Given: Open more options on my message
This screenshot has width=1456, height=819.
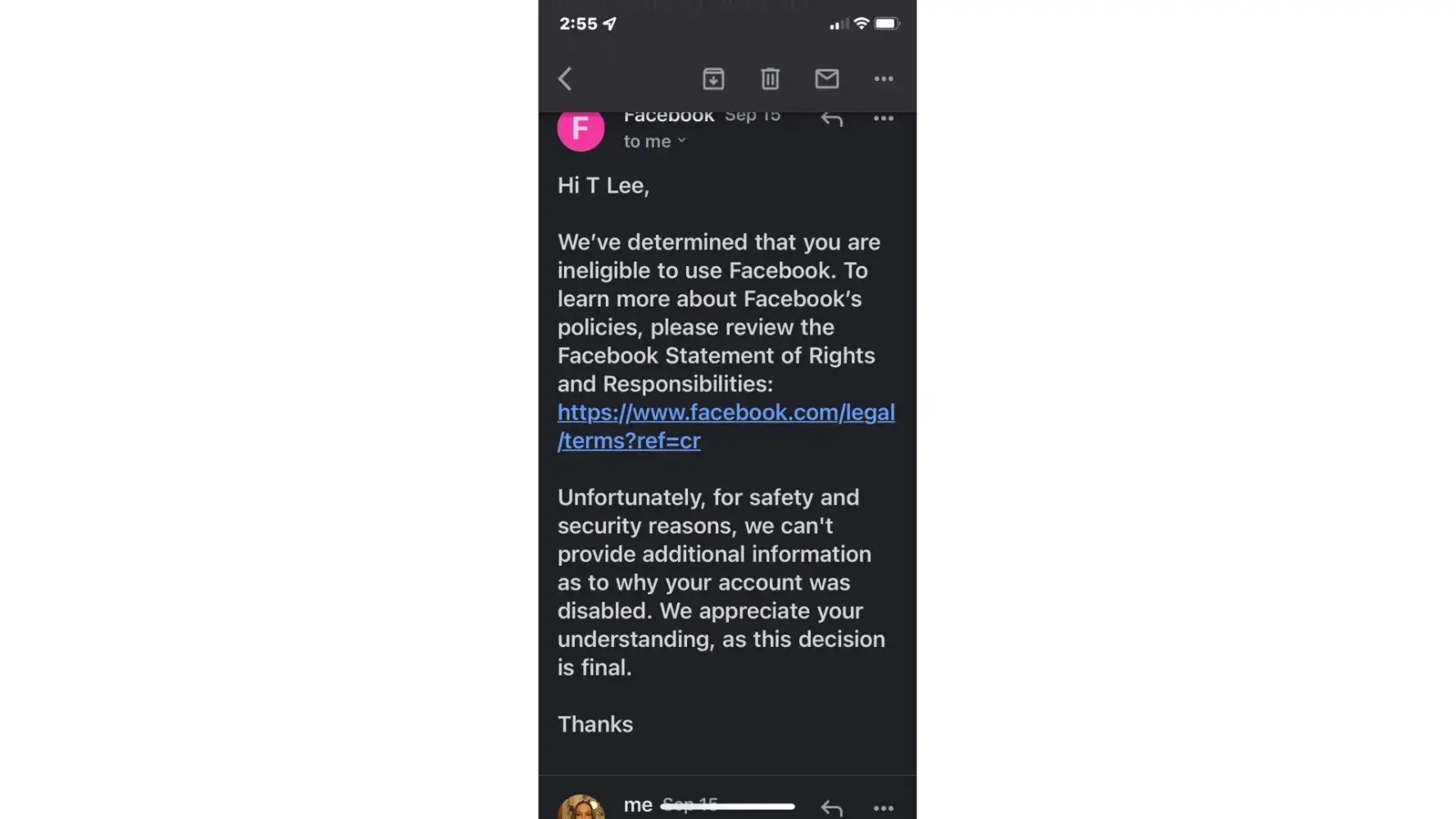Looking at the screenshot, I should point(883,808).
